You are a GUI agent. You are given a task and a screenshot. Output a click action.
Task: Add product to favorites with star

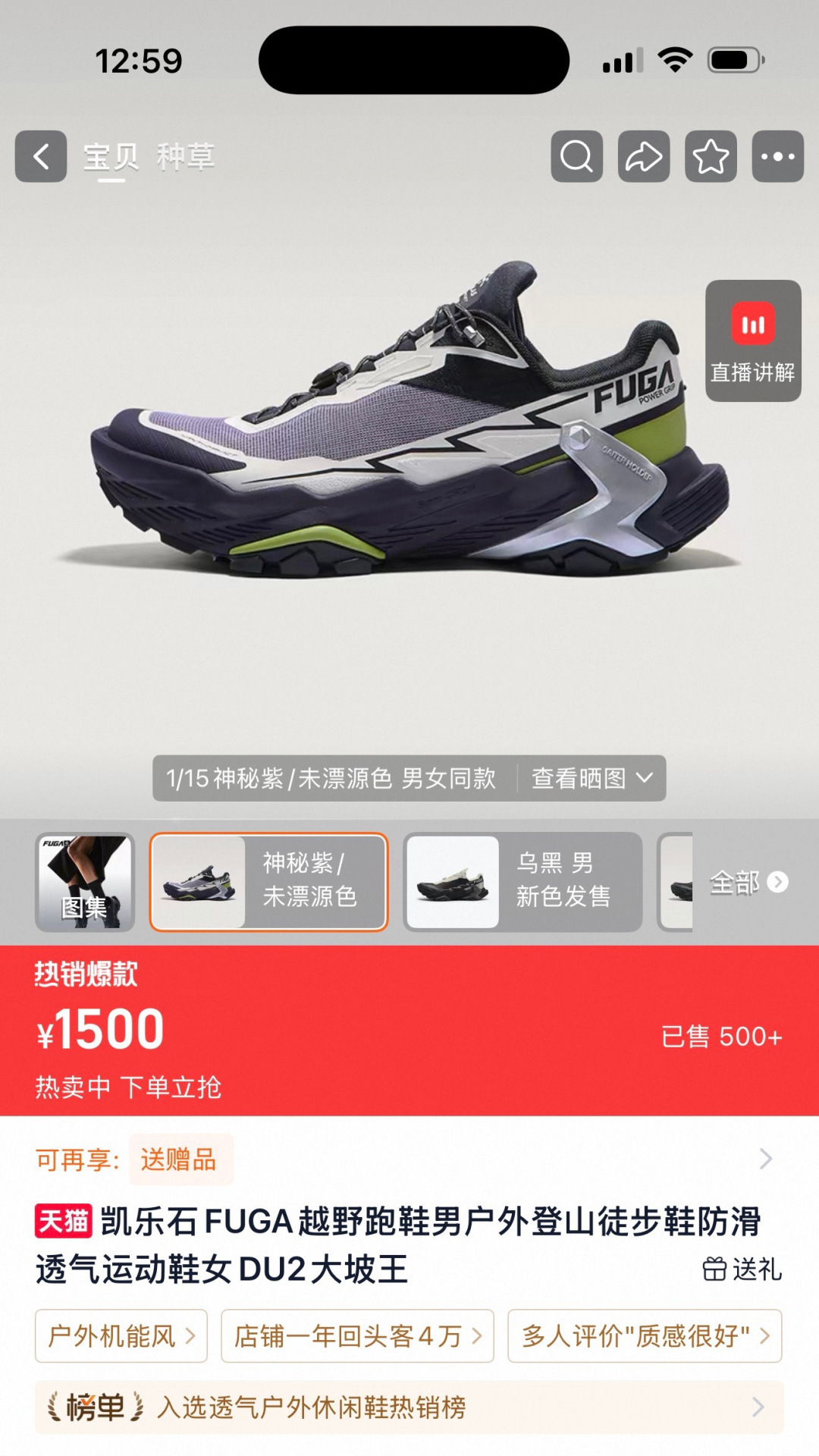(711, 156)
